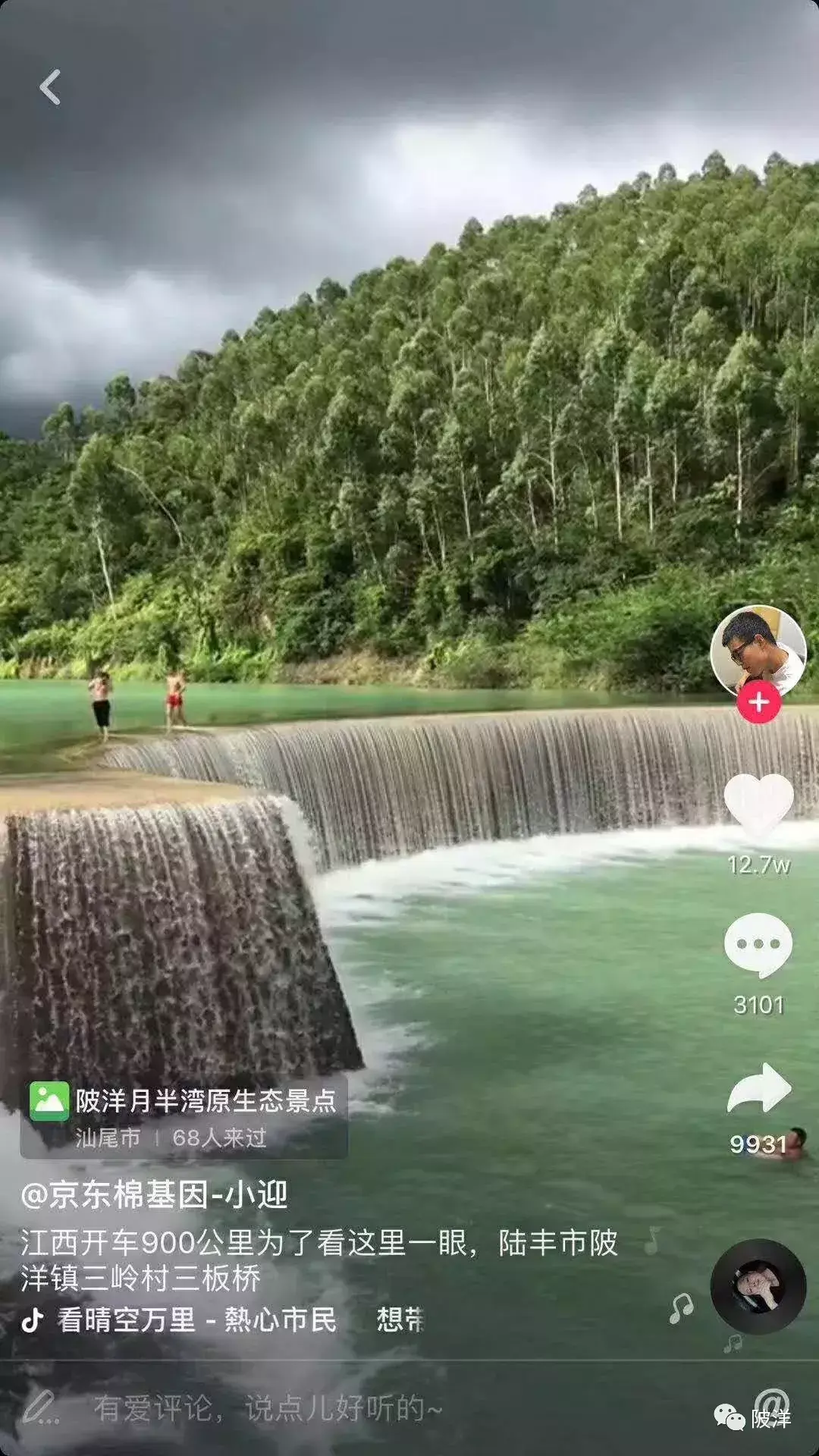
Task: Open the 看晴空万里 soundtrack link
Action: pyautogui.click(x=197, y=1319)
